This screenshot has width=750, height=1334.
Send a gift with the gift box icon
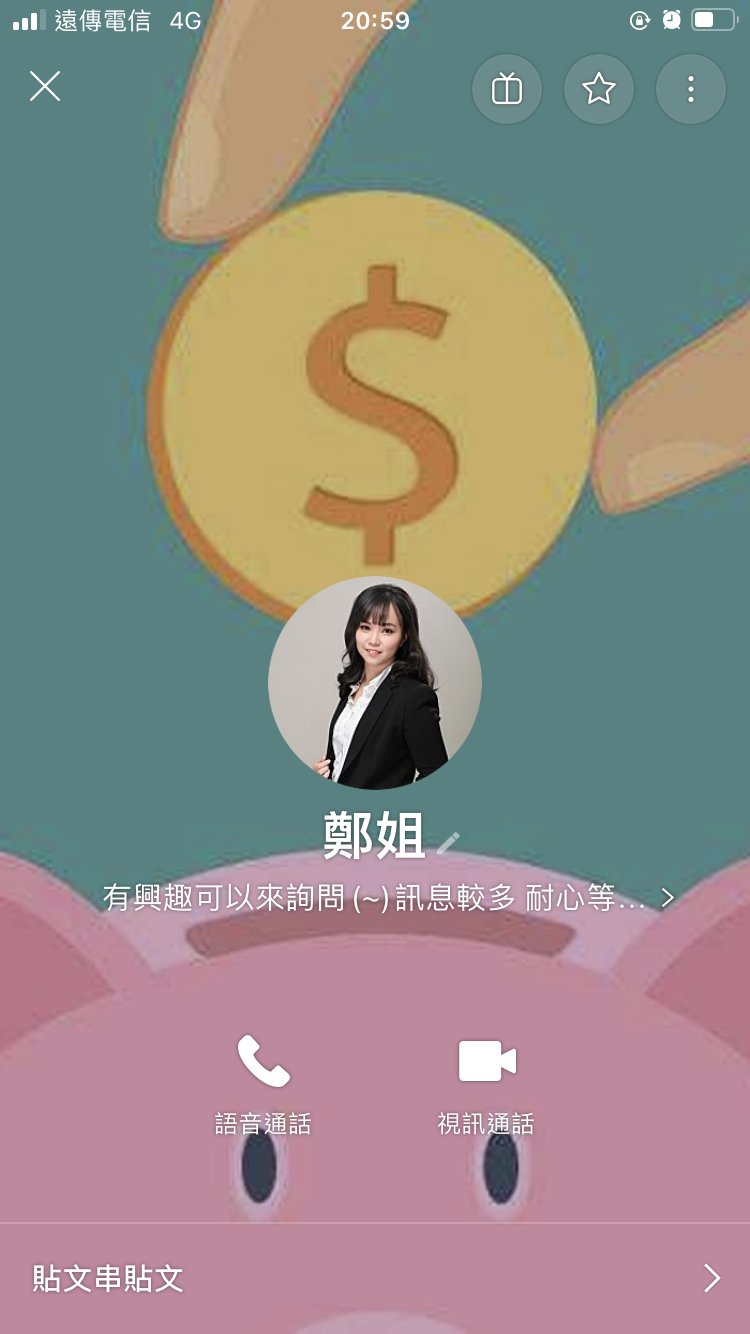[x=507, y=89]
